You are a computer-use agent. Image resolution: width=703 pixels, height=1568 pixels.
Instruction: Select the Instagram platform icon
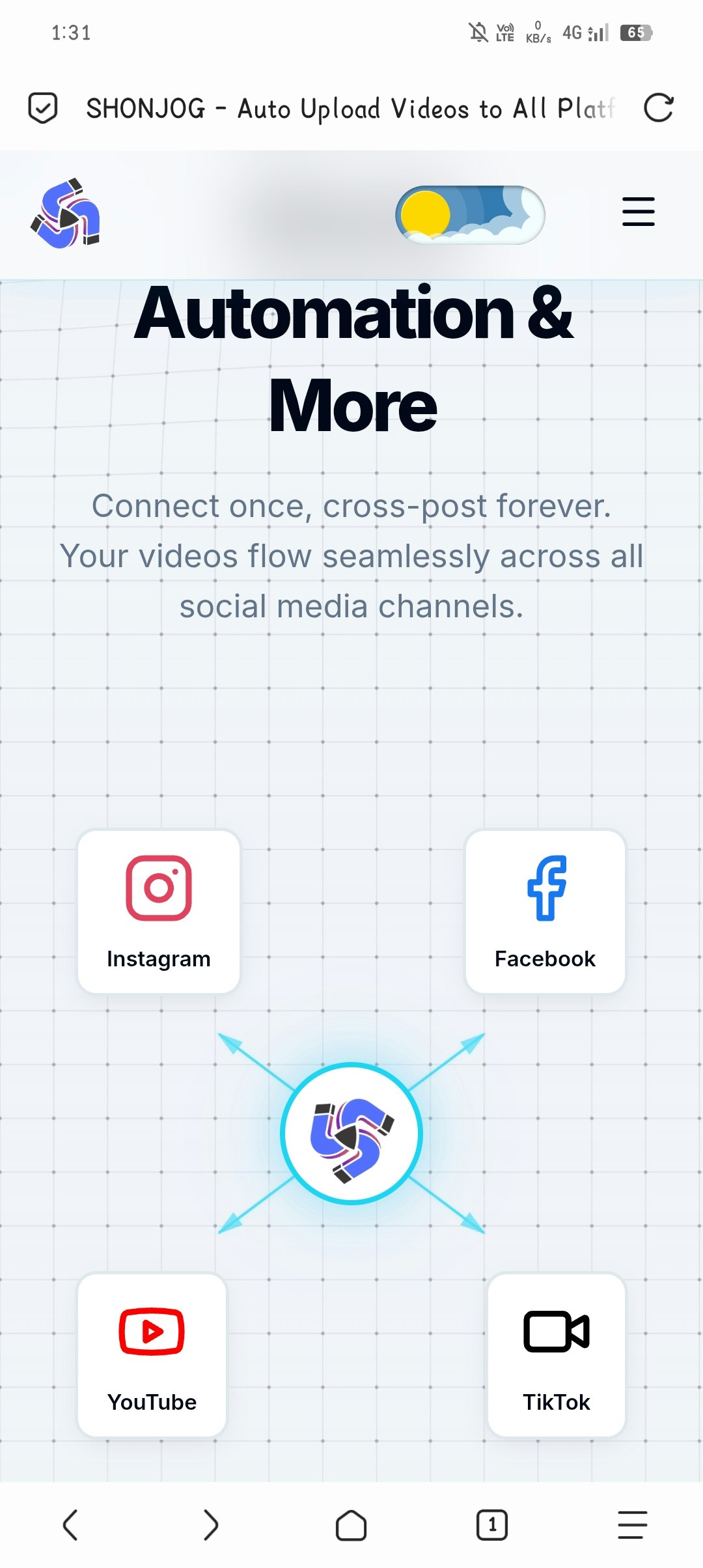158,887
